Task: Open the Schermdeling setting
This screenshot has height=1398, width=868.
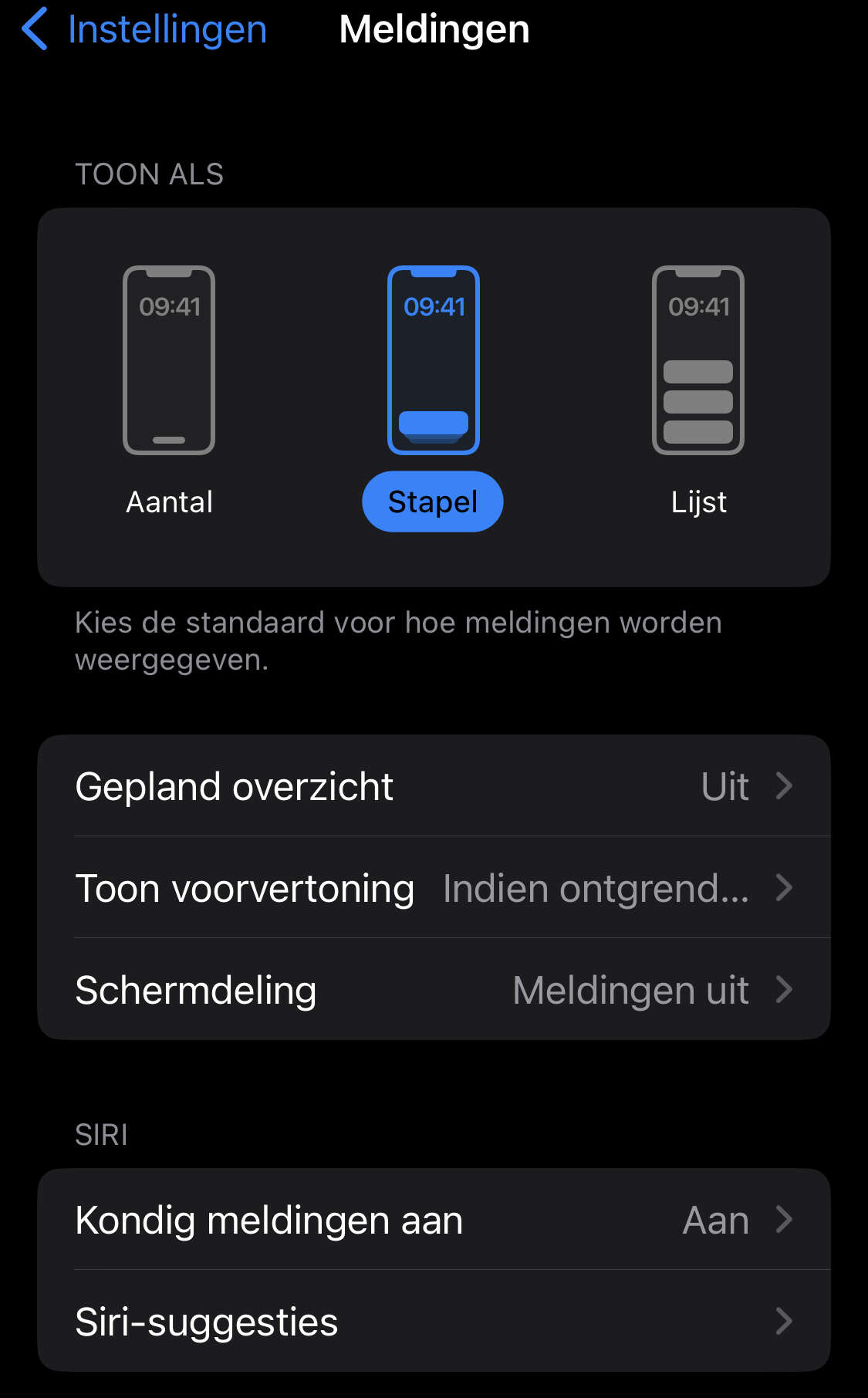Action: coord(434,990)
